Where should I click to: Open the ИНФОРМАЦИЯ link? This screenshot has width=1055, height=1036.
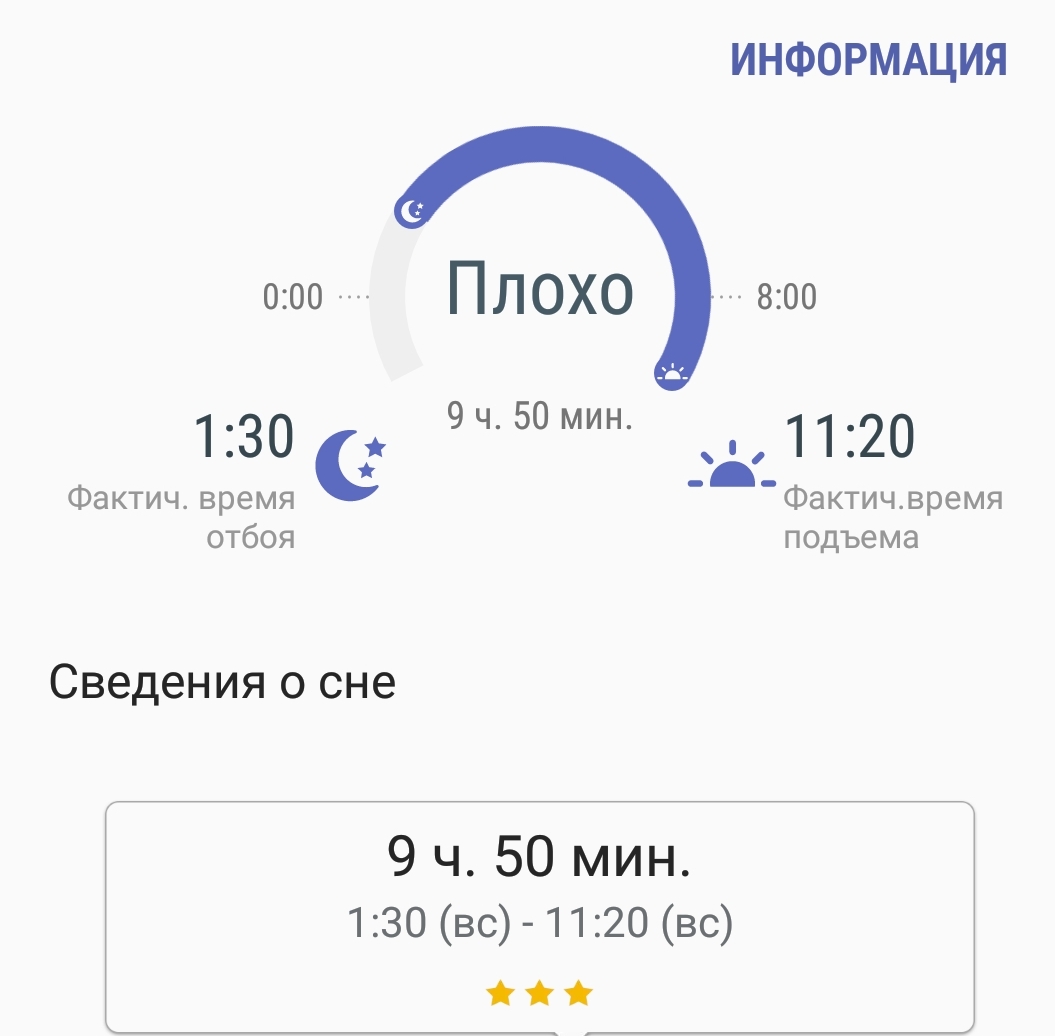[x=868, y=60]
